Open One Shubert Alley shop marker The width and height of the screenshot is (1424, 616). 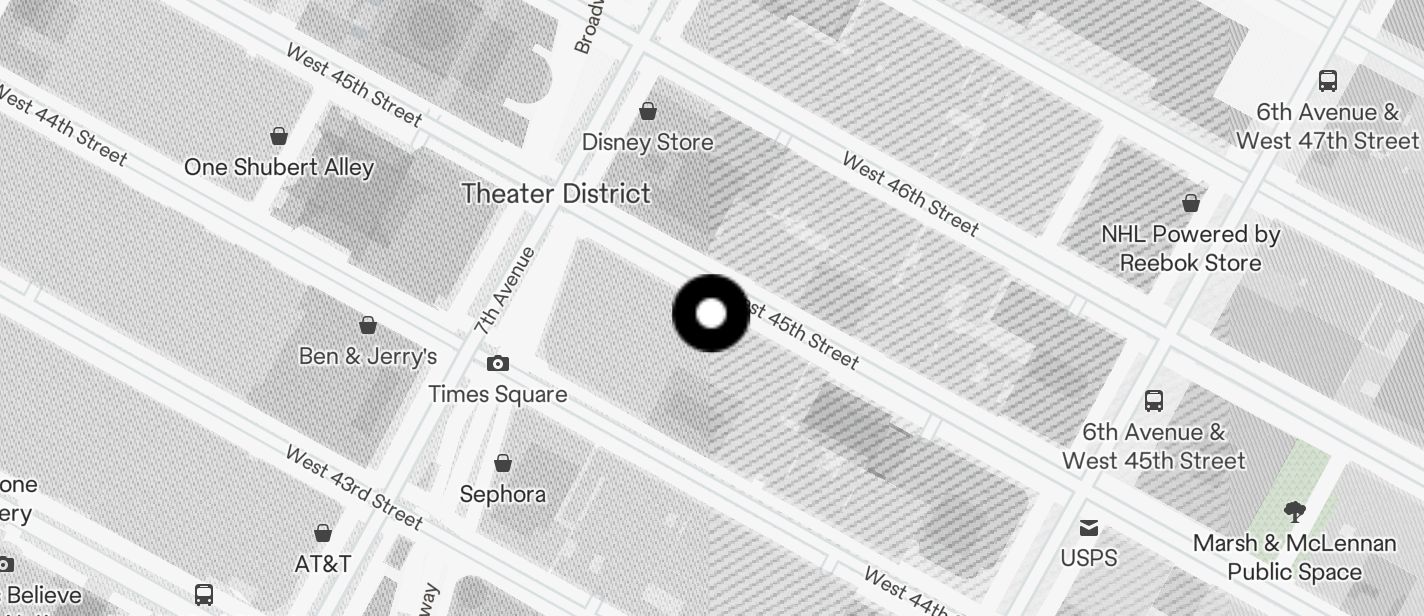point(279,136)
